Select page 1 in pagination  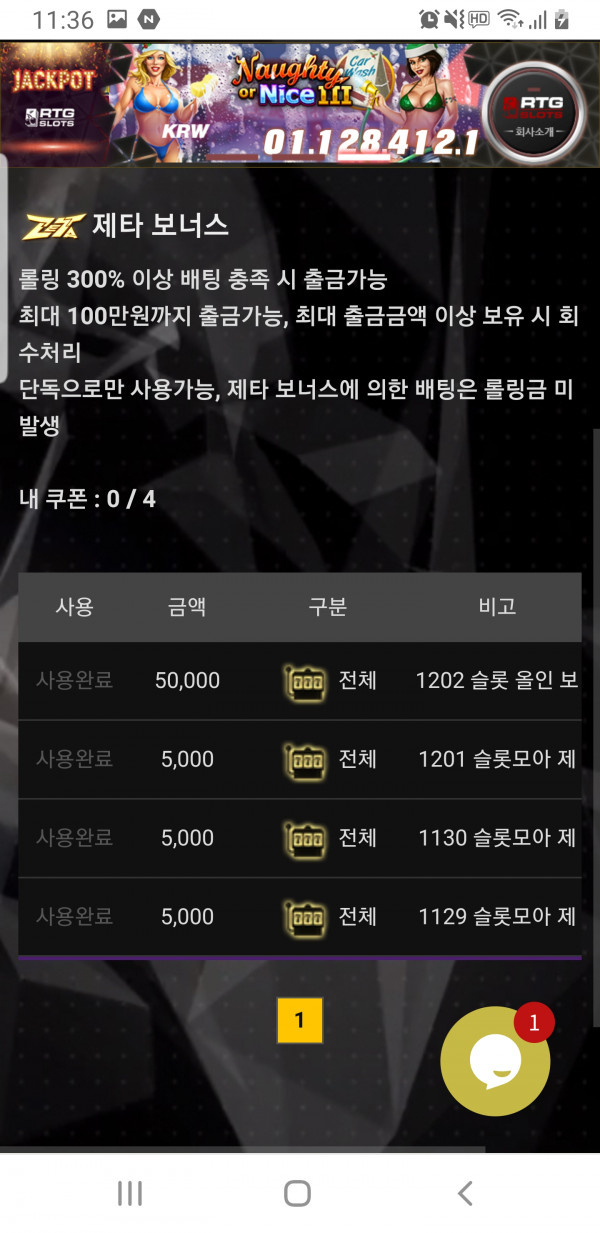coord(299,1021)
